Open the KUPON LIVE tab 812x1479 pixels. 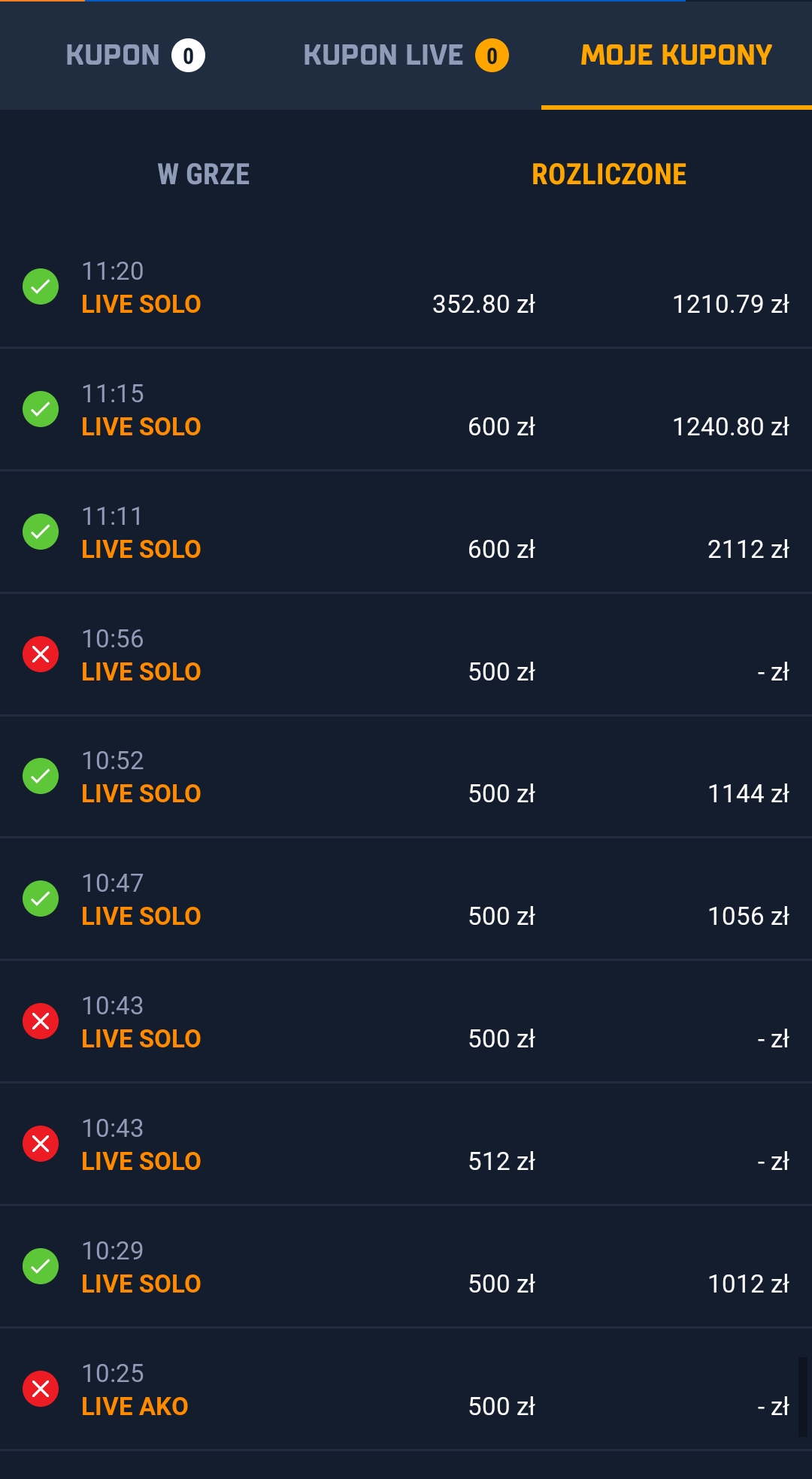click(x=406, y=55)
